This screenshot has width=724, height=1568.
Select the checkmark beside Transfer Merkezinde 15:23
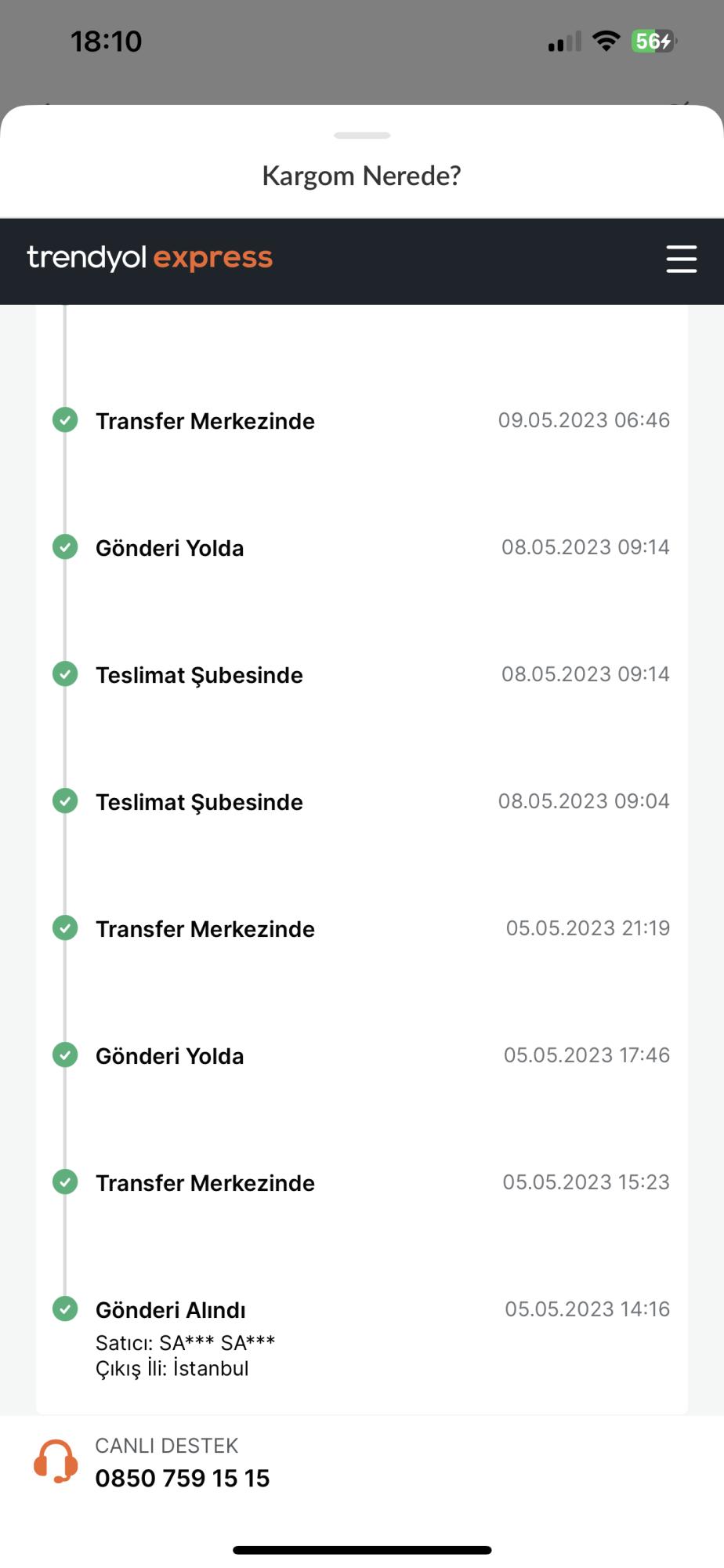click(65, 1182)
